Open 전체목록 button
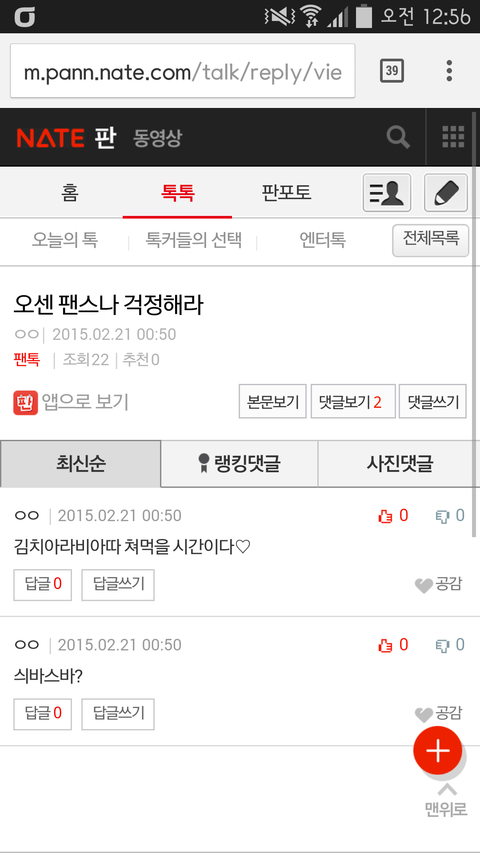This screenshot has height=853, width=480. tap(430, 239)
